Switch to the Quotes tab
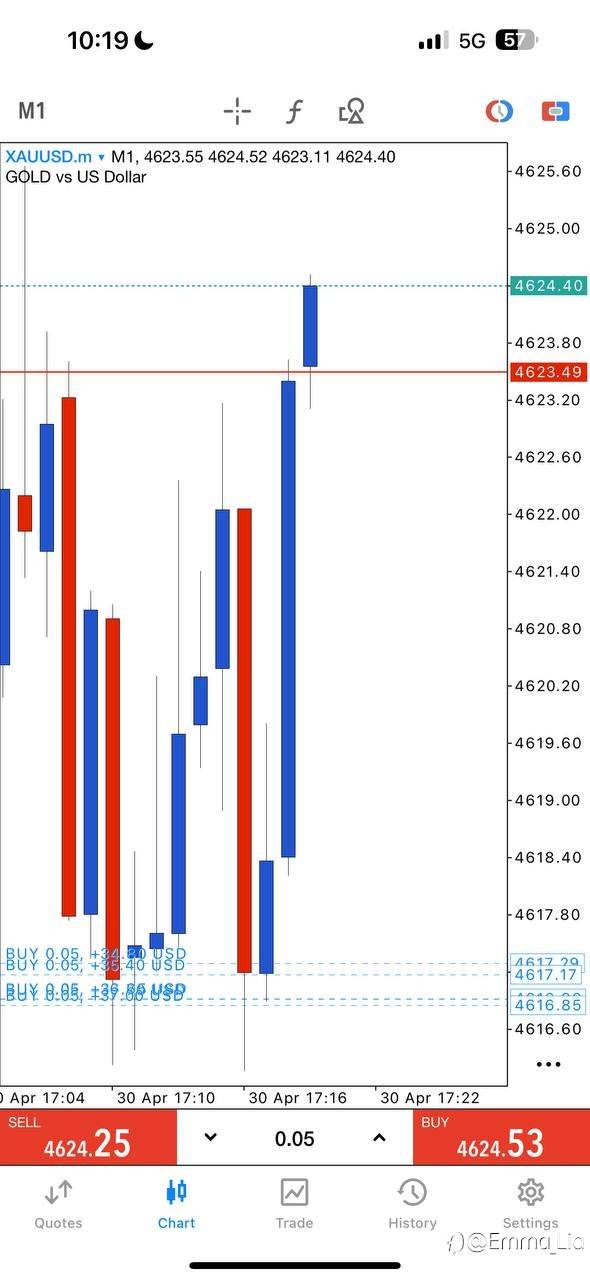 click(58, 1203)
